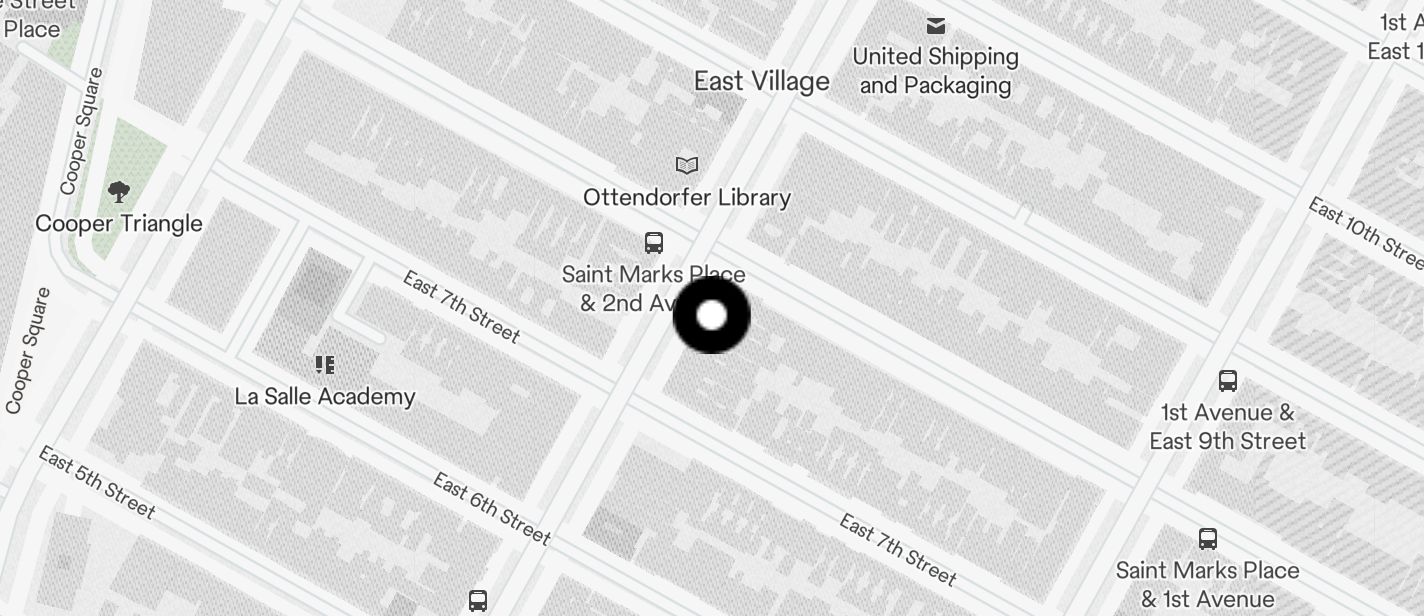1424x616 pixels.
Task: Open Saint Marks Place & 2nd Avenue bus stop
Action: [x=654, y=243]
